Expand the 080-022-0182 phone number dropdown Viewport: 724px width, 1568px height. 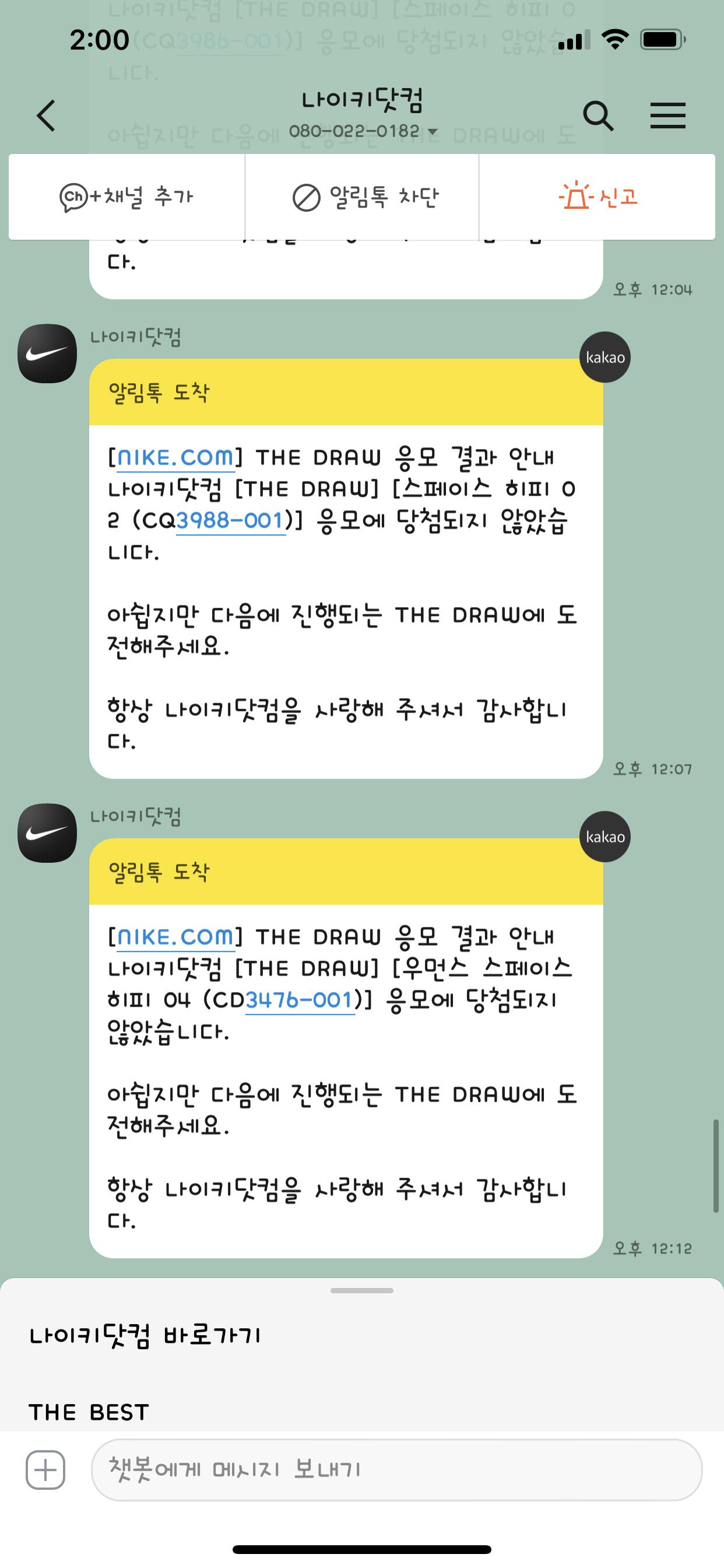point(433,132)
